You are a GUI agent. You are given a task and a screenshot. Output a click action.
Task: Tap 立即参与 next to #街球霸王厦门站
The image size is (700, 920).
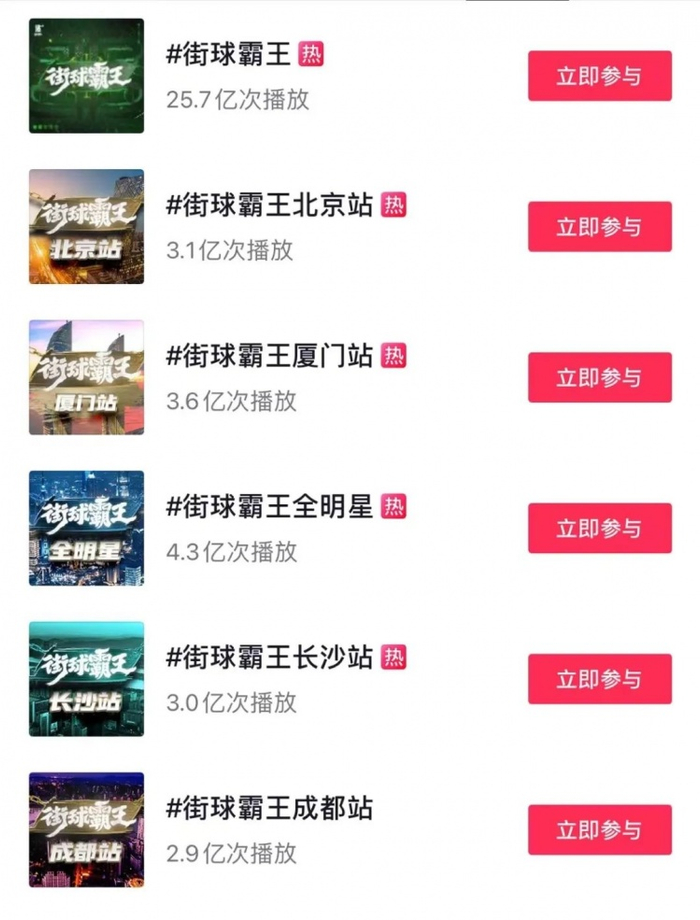pyautogui.click(x=599, y=378)
